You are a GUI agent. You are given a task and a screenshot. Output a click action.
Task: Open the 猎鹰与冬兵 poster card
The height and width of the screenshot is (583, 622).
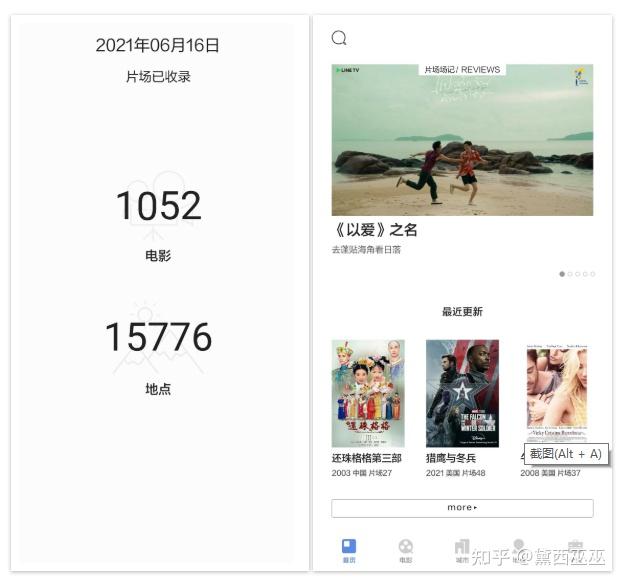tap(462, 393)
